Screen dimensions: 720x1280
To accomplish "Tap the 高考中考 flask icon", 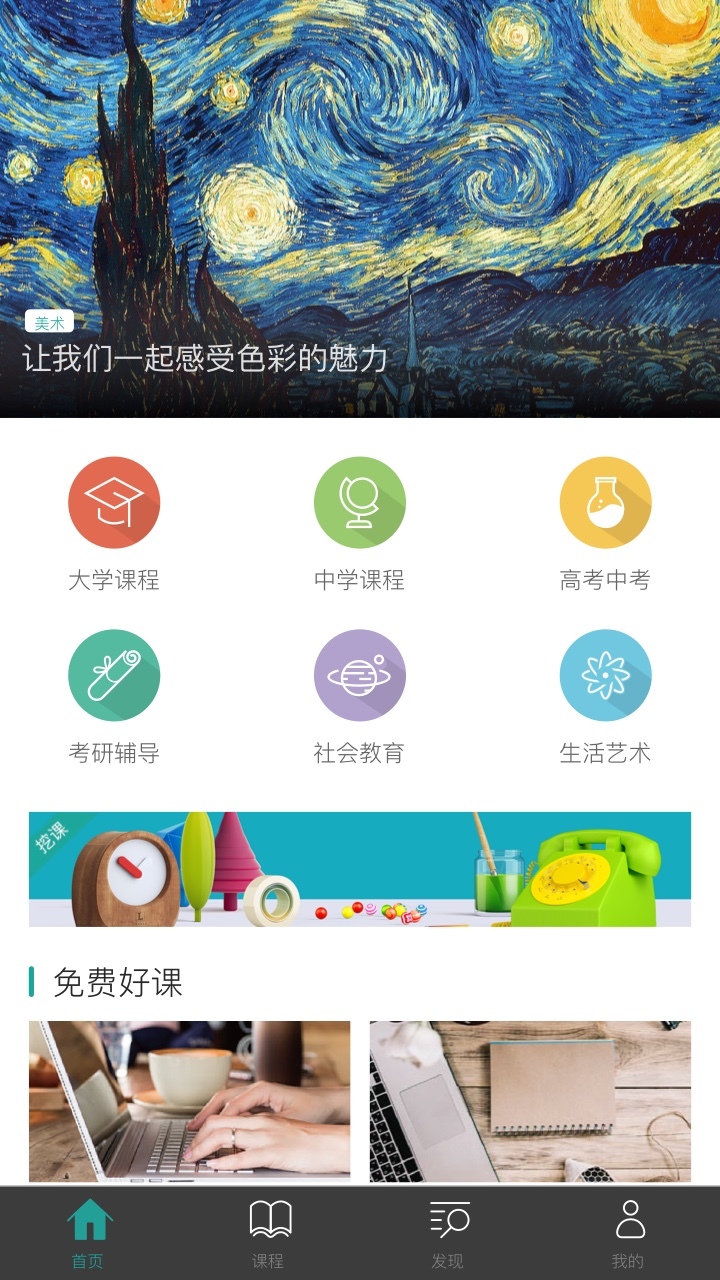I will pyautogui.click(x=606, y=503).
